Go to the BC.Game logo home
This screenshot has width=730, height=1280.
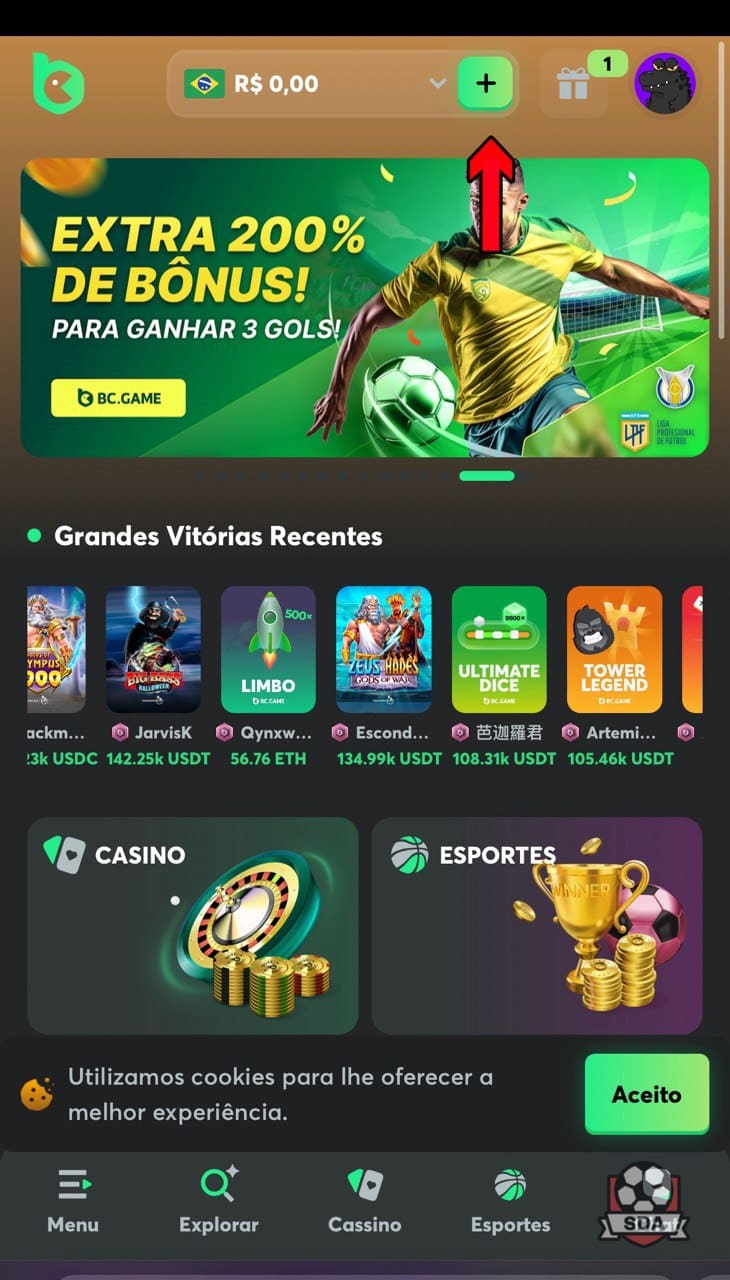[x=58, y=84]
